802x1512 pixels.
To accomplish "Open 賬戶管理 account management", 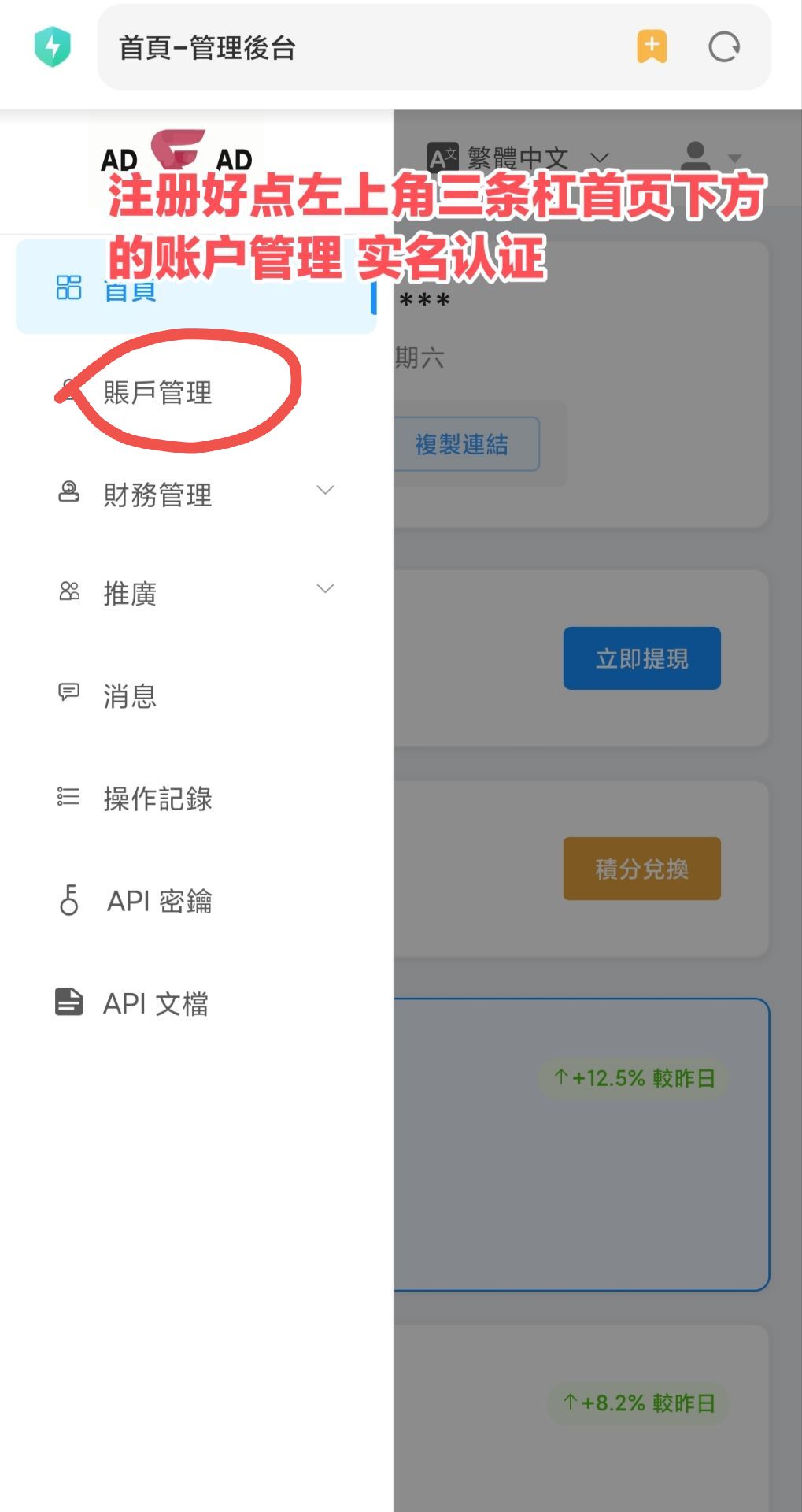I will [157, 392].
